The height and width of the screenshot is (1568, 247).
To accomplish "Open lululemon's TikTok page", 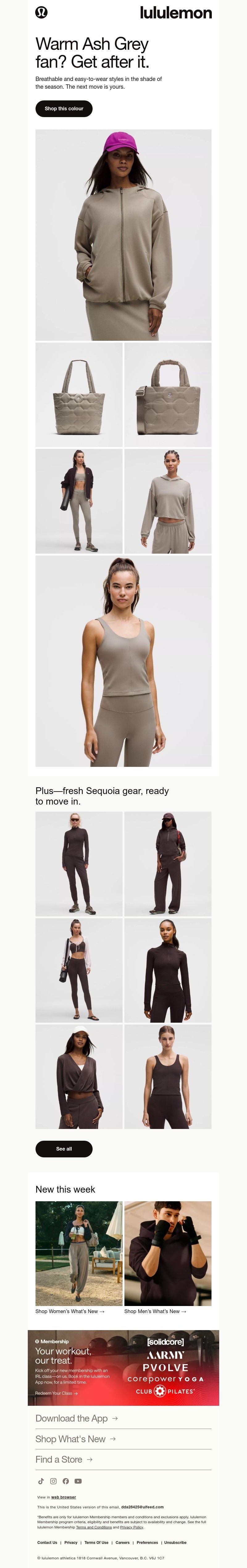I will 41,1481.
